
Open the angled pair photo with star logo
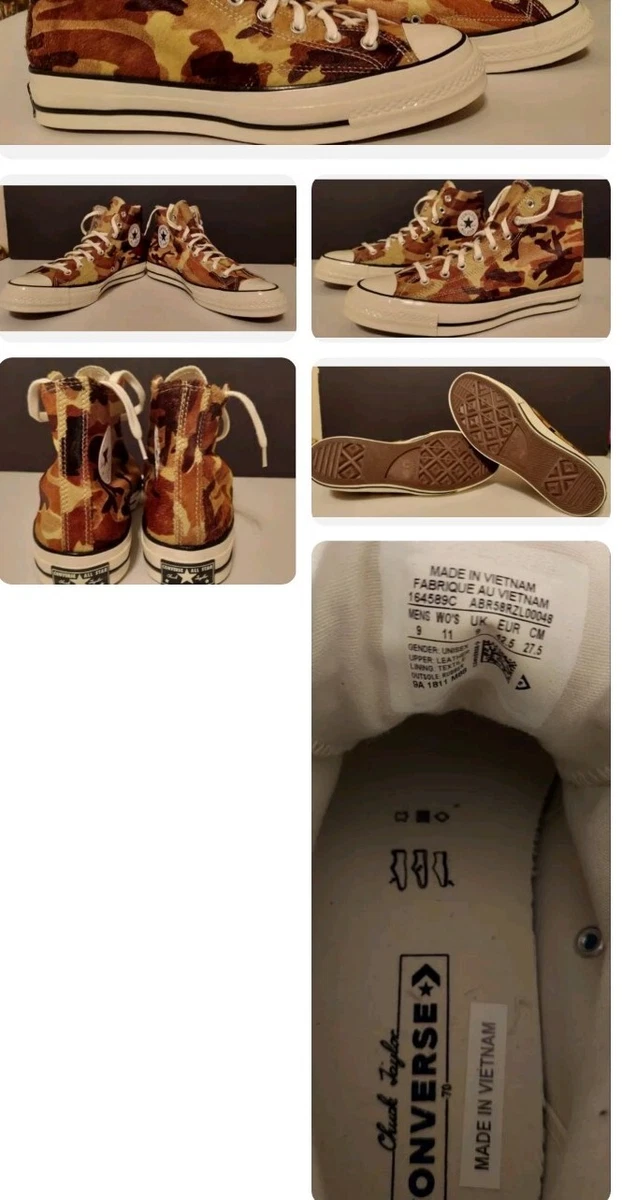[461, 257]
